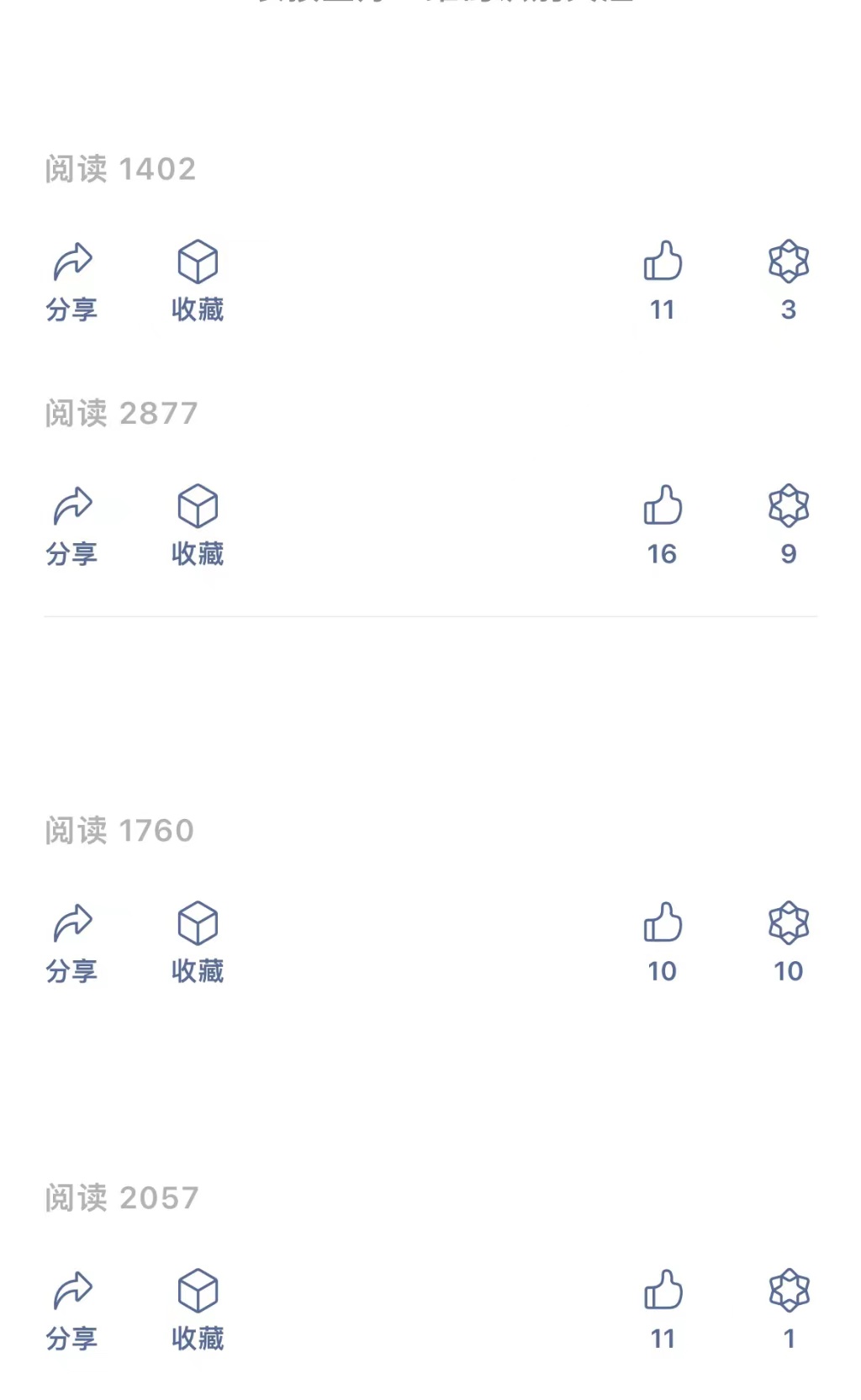Add the 2057-reads article to 收藏
This screenshot has height=1400, width=861.
(198, 1311)
